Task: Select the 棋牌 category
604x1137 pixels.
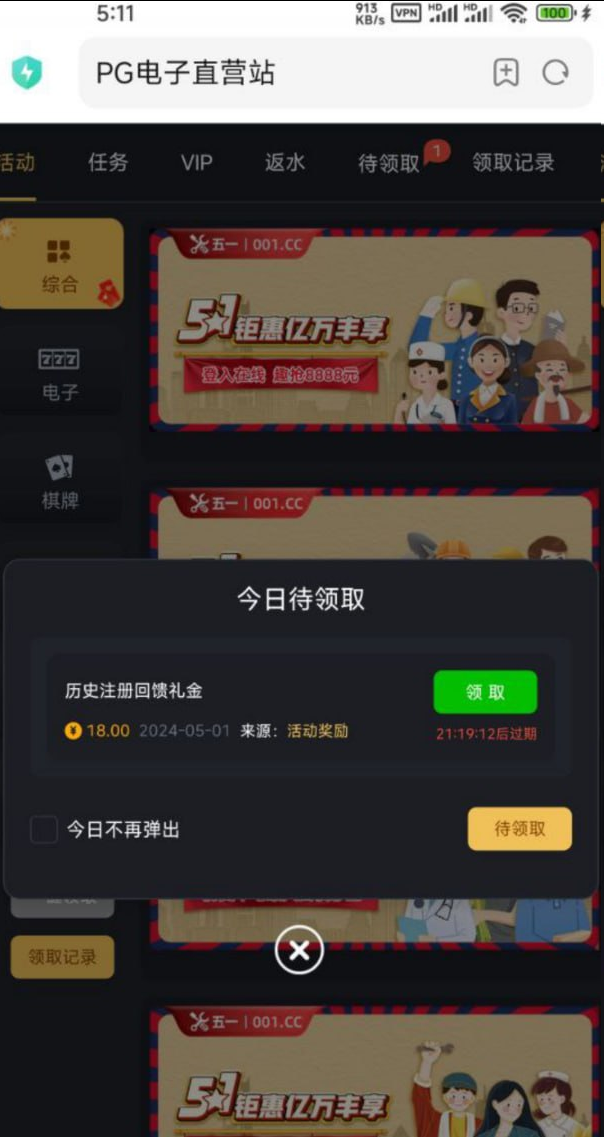Action: pyautogui.click(x=60, y=481)
